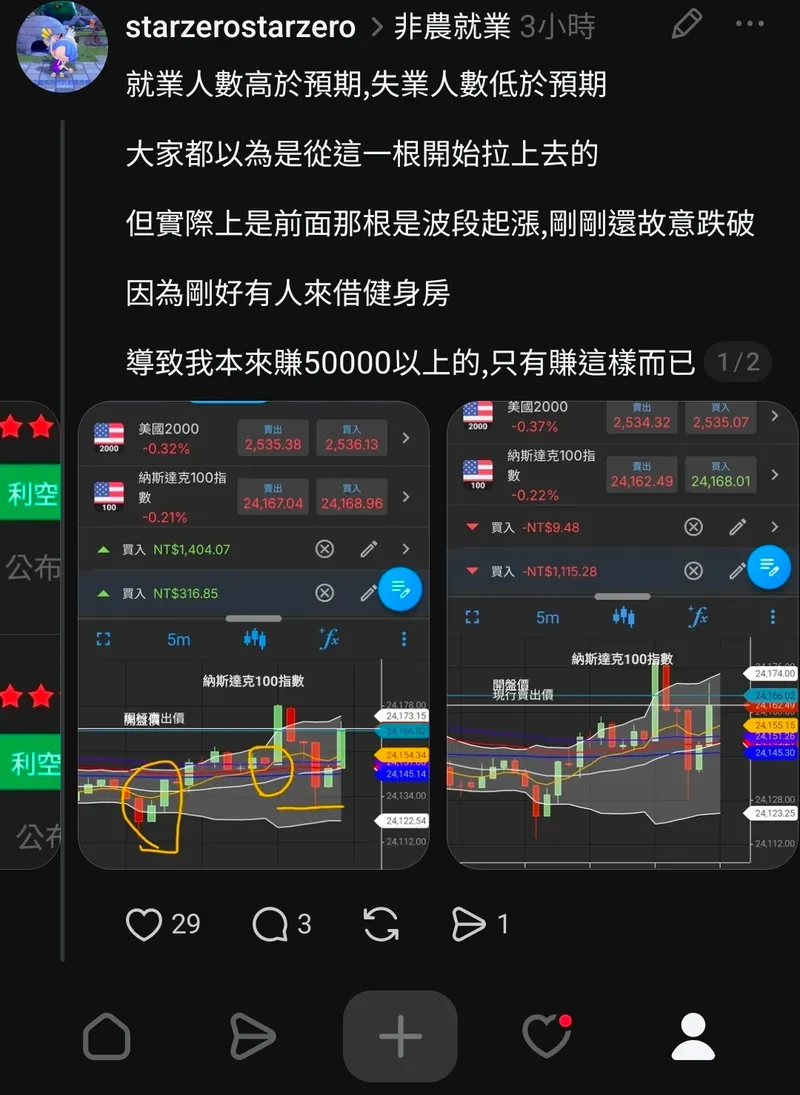The height and width of the screenshot is (1095, 800).
Task: Create a new post with plus button
Action: point(400,1036)
